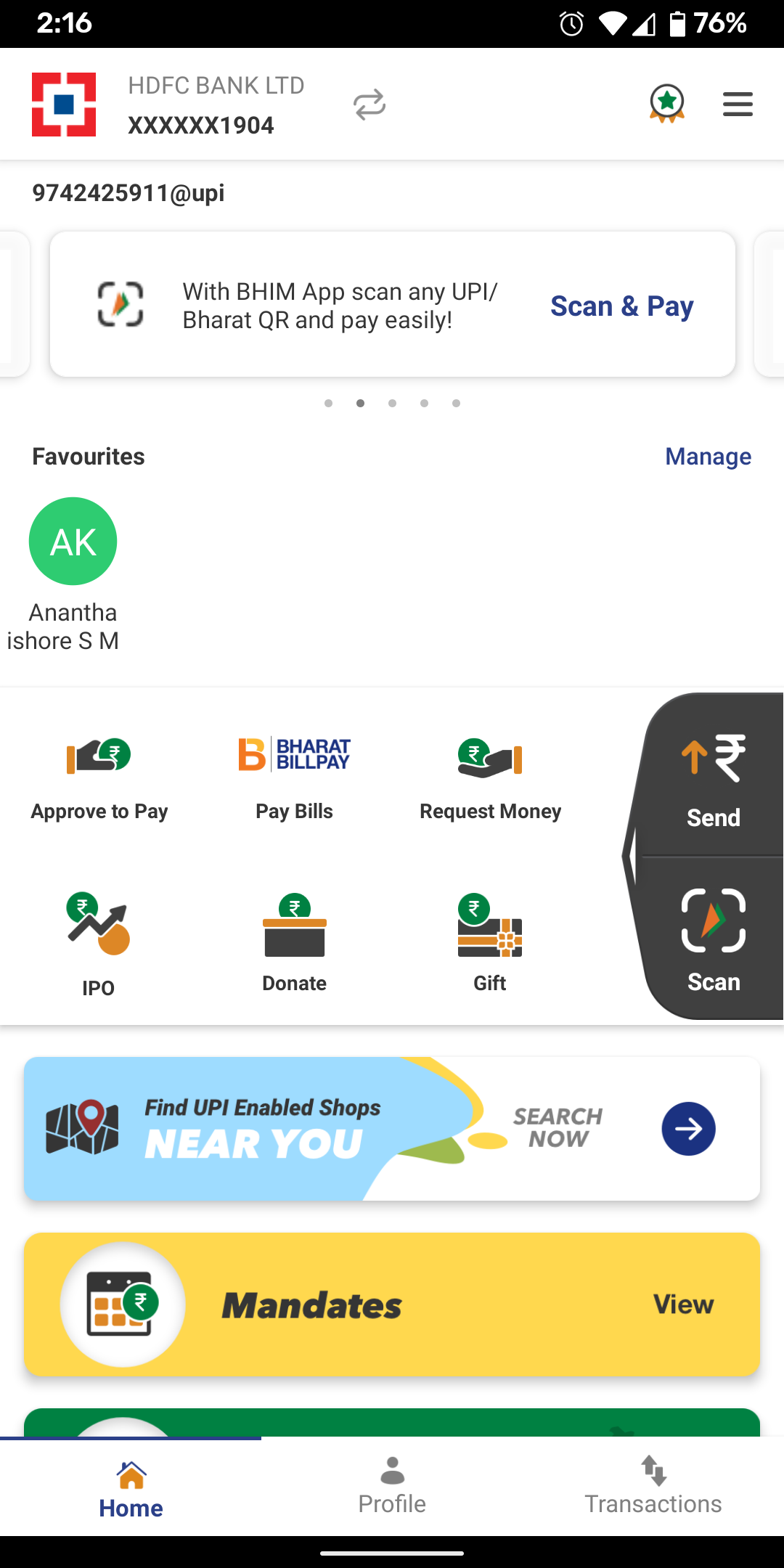Open Find UPI Enabled Shops banner
This screenshot has height=1568, width=784.
tap(392, 1129)
